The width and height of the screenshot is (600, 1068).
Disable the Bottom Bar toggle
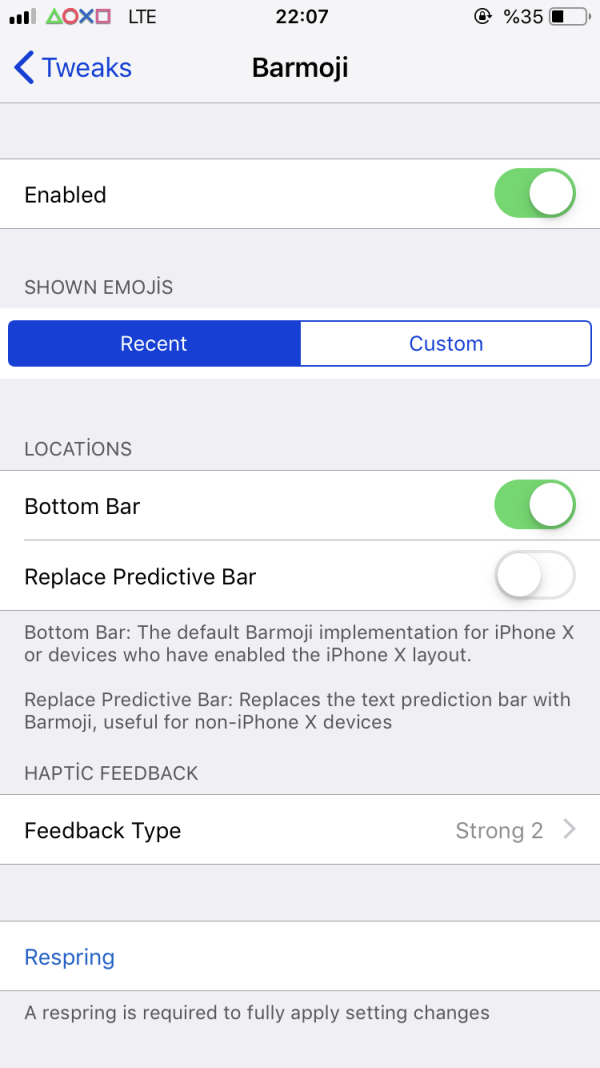pos(534,506)
